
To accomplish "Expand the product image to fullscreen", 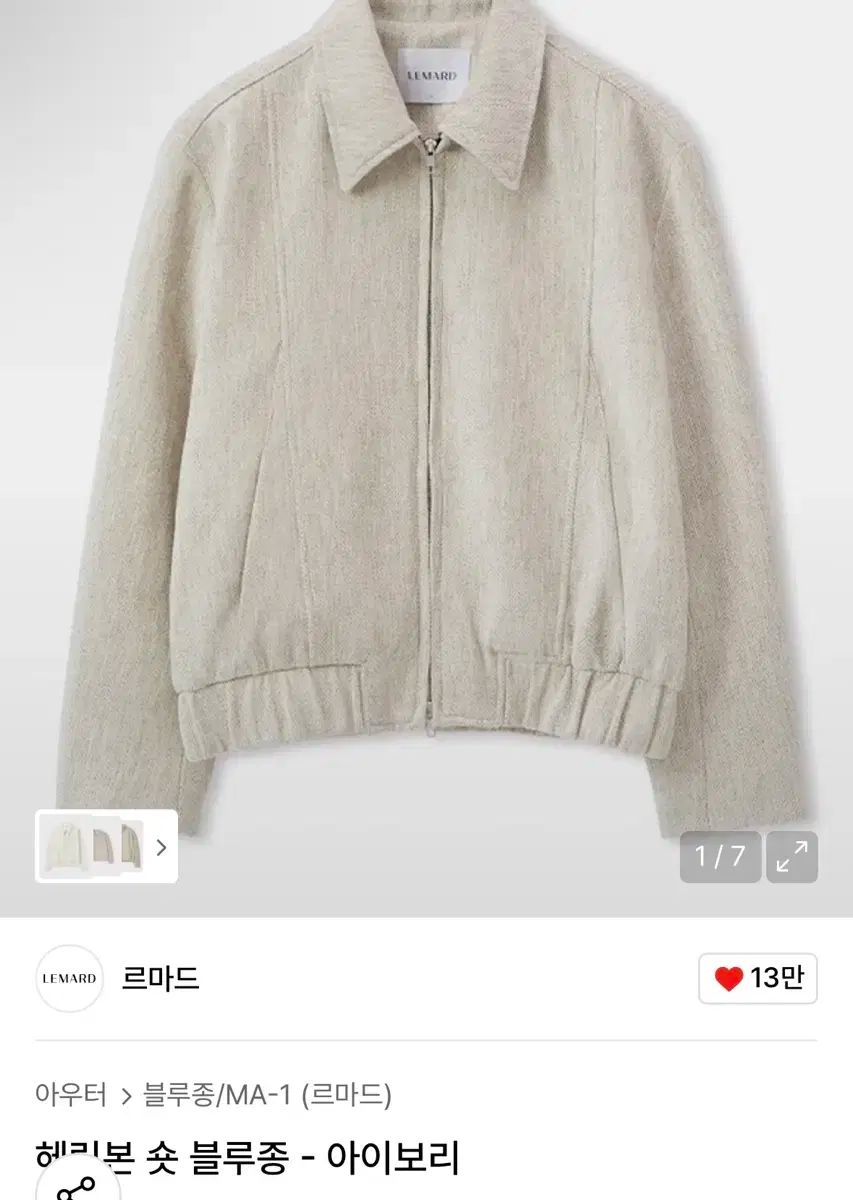I will pyautogui.click(x=792, y=857).
